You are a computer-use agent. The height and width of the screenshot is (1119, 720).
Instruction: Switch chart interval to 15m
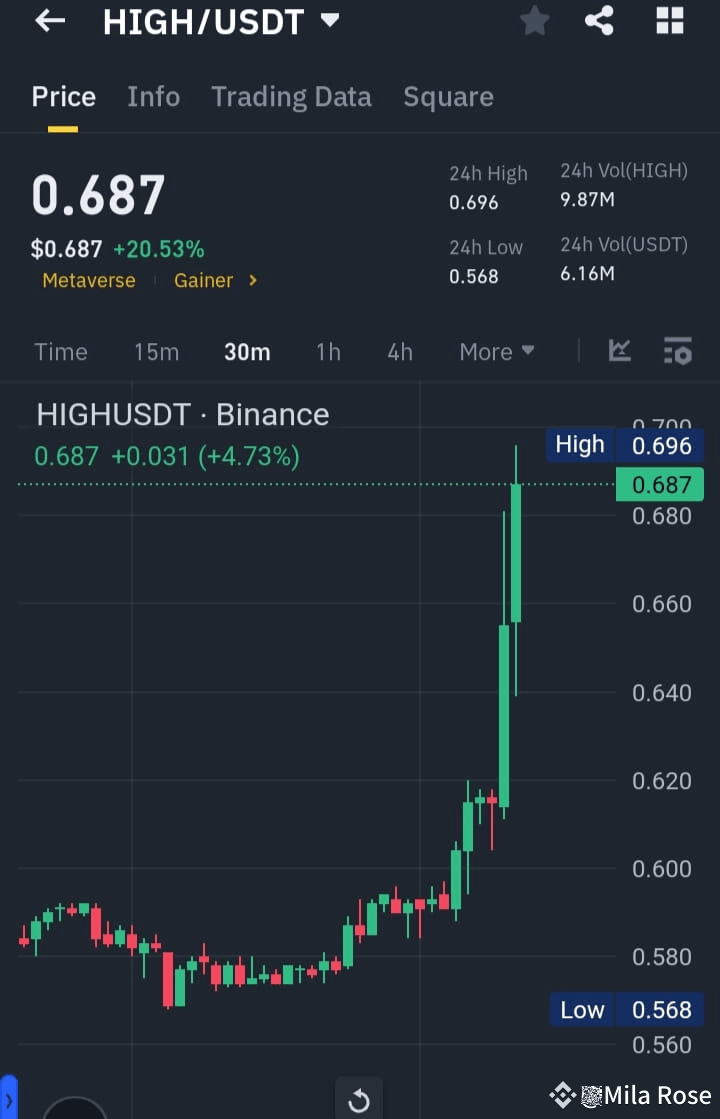click(x=156, y=351)
